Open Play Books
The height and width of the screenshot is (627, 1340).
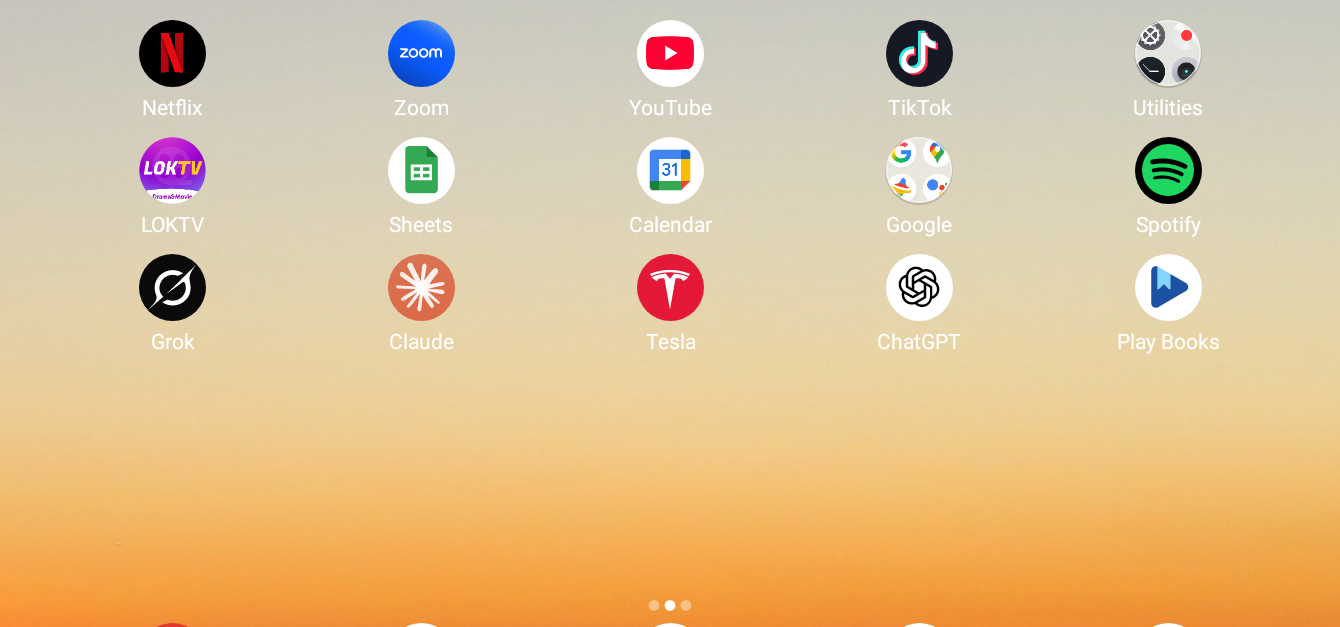tap(1168, 288)
